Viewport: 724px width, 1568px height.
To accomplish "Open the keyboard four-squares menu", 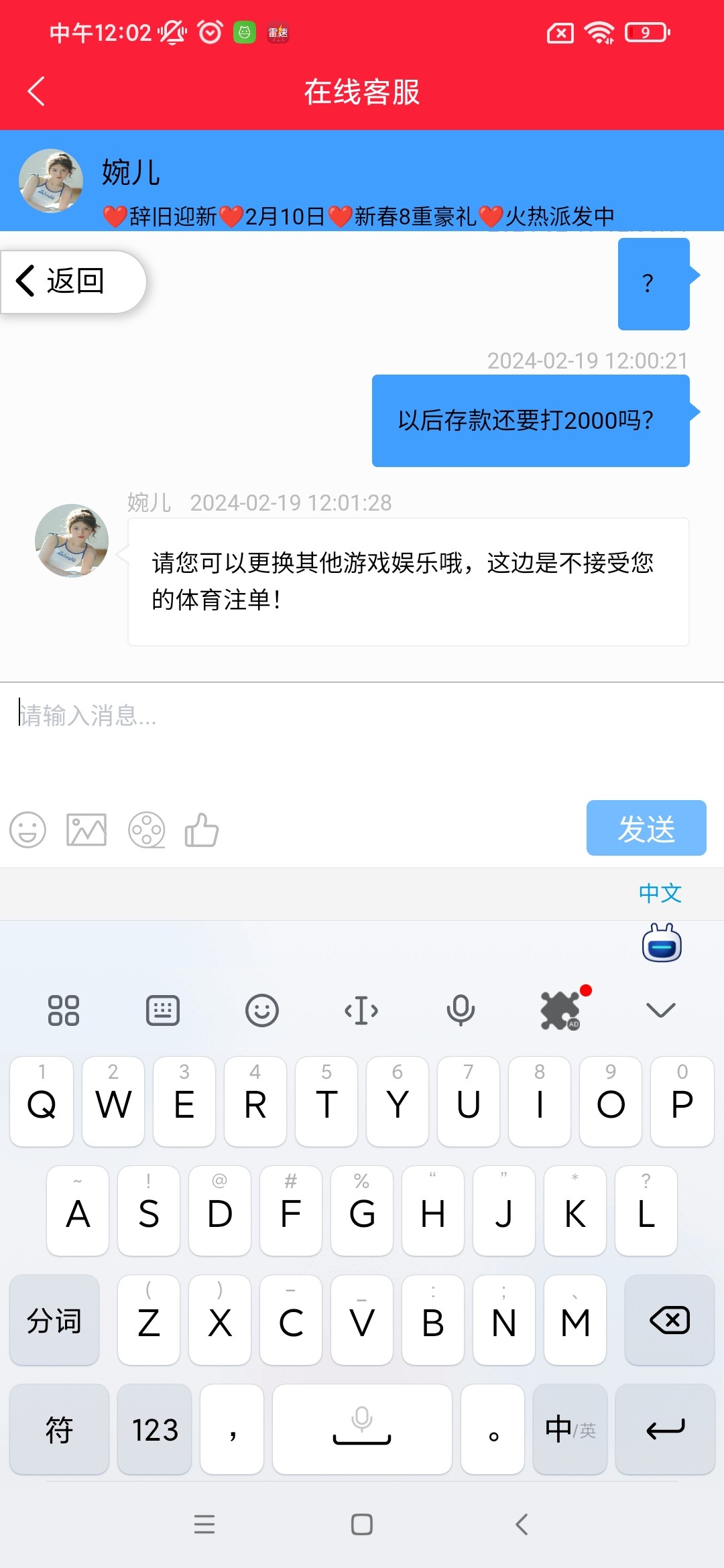I will coord(64,1010).
